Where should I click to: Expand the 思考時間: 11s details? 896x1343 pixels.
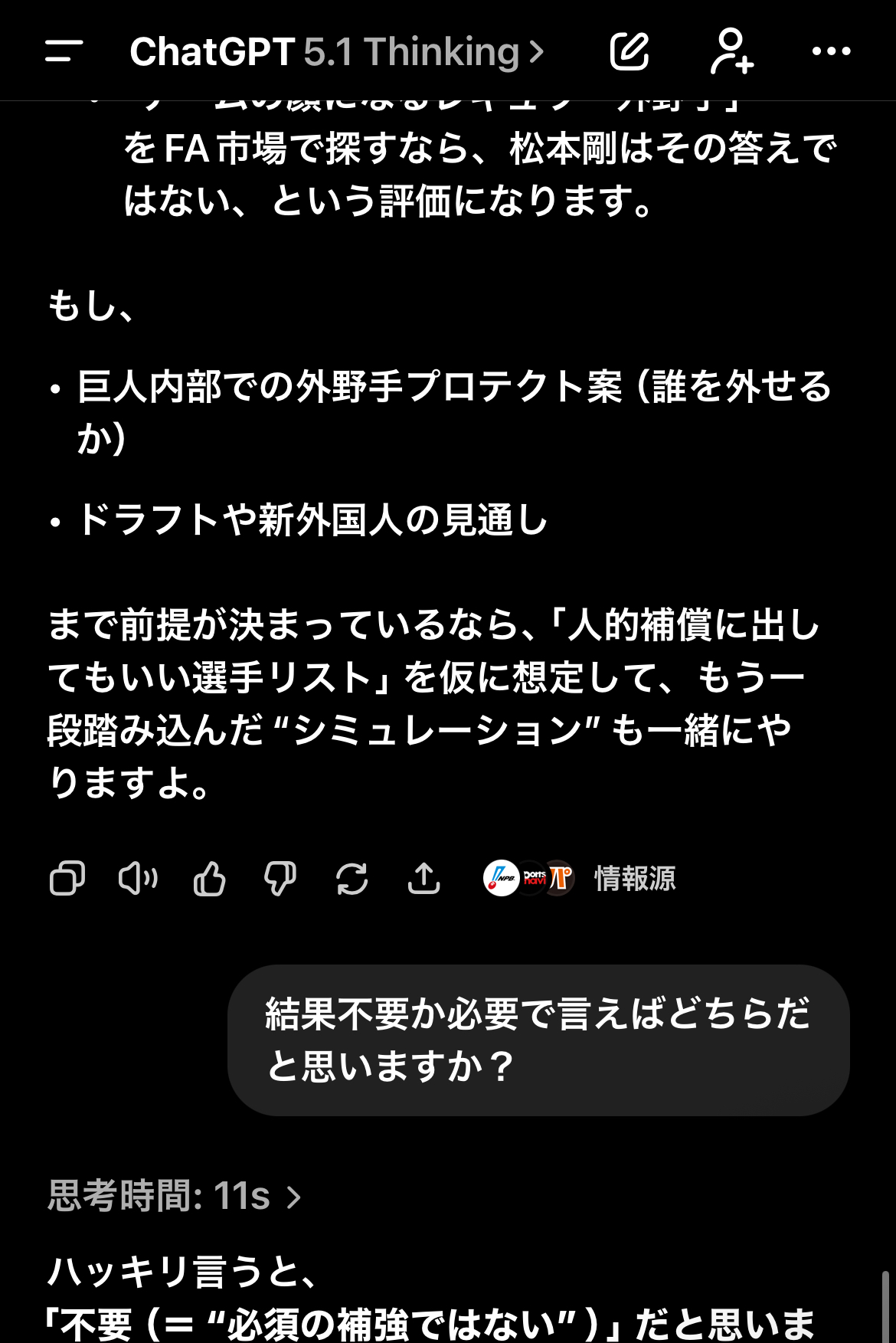(x=175, y=1196)
